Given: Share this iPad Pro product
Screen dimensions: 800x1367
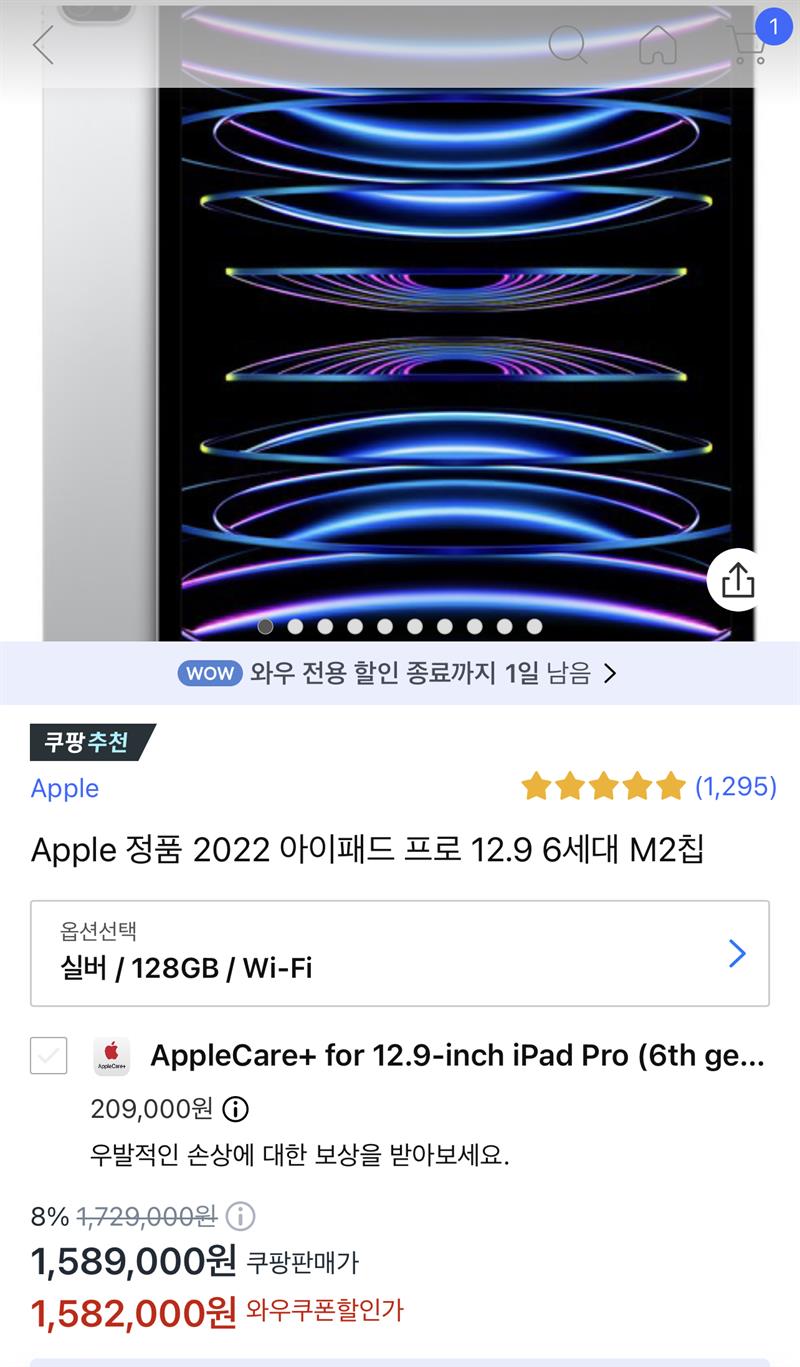Looking at the screenshot, I should pyautogui.click(x=738, y=580).
